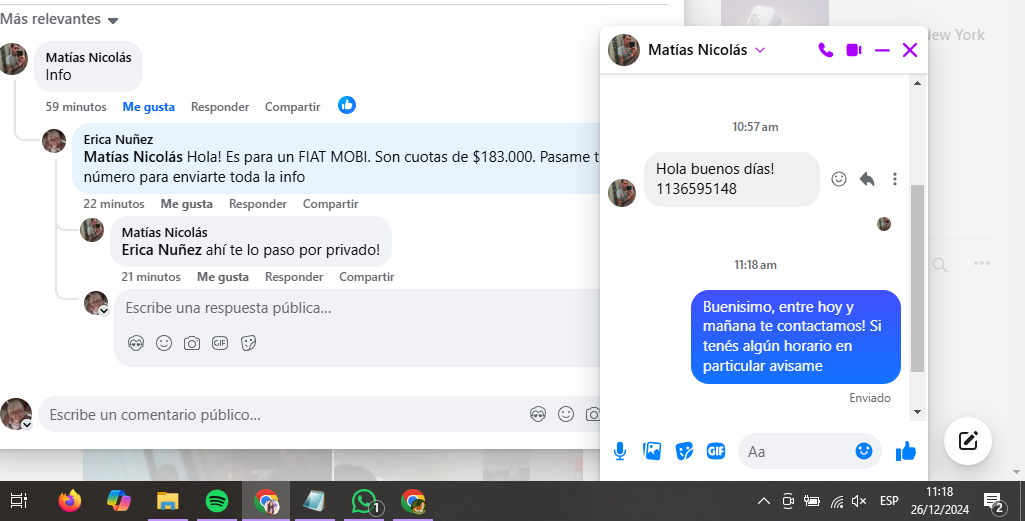This screenshot has width=1025, height=521.
Task: Attach a photo file in chat
Action: [x=652, y=451]
